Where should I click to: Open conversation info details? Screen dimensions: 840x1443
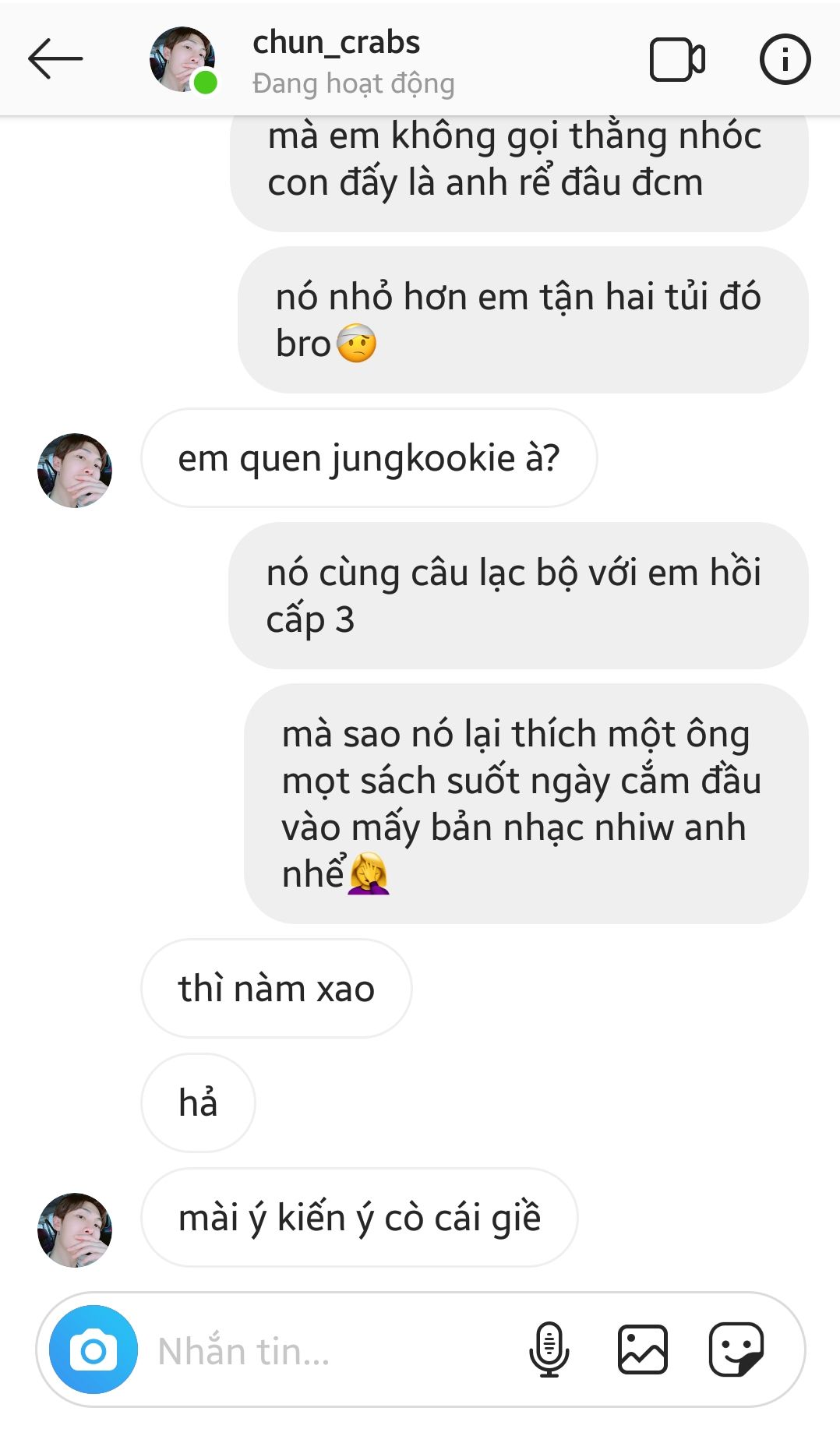click(785, 59)
